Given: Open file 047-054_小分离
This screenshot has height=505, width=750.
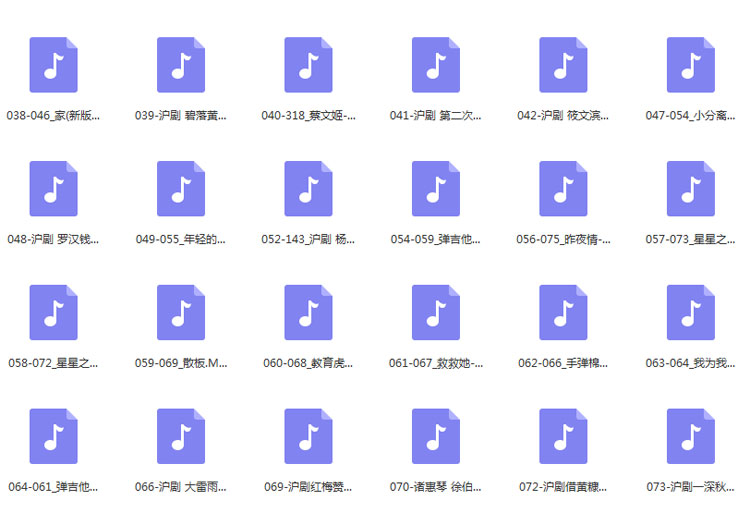Looking at the screenshot, I should 691,65.
